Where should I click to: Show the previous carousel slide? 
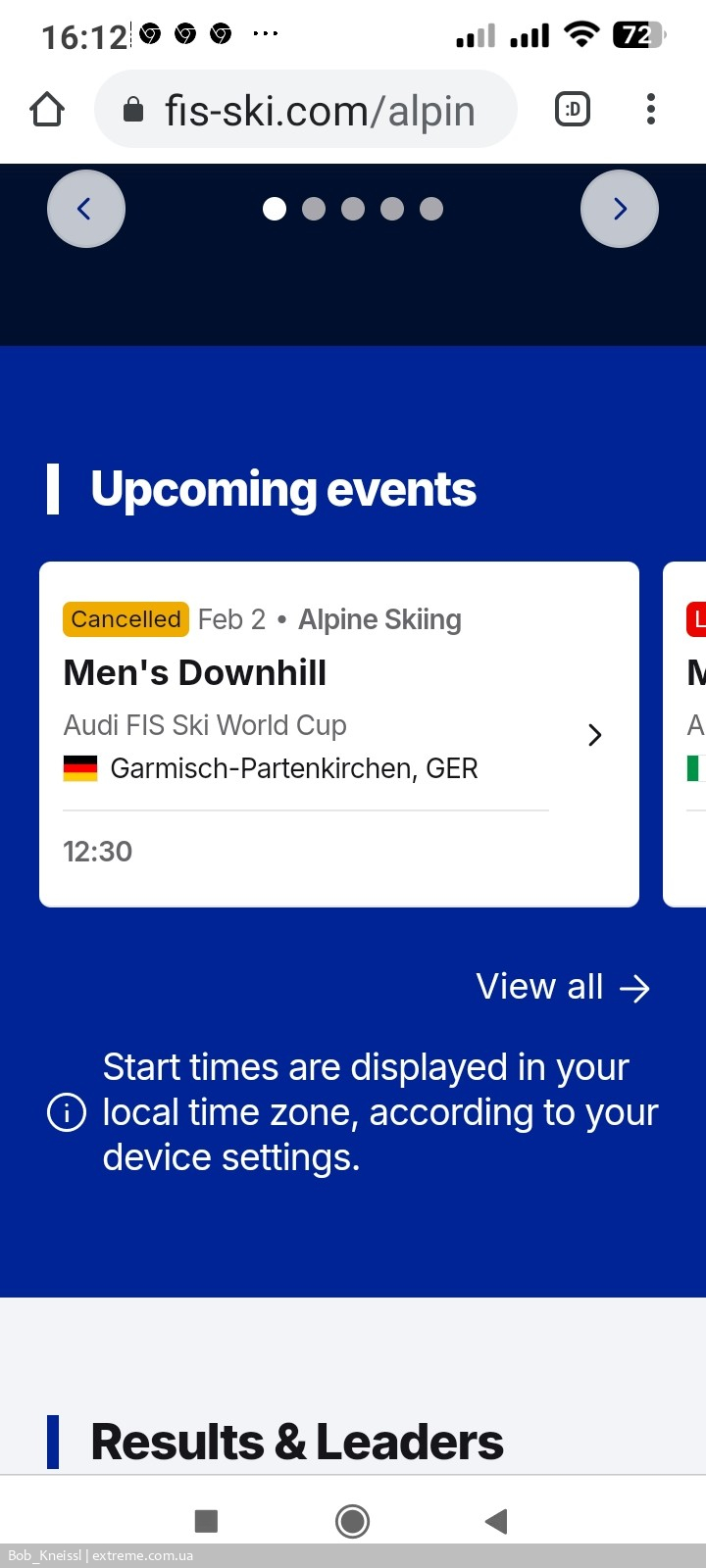[86, 209]
